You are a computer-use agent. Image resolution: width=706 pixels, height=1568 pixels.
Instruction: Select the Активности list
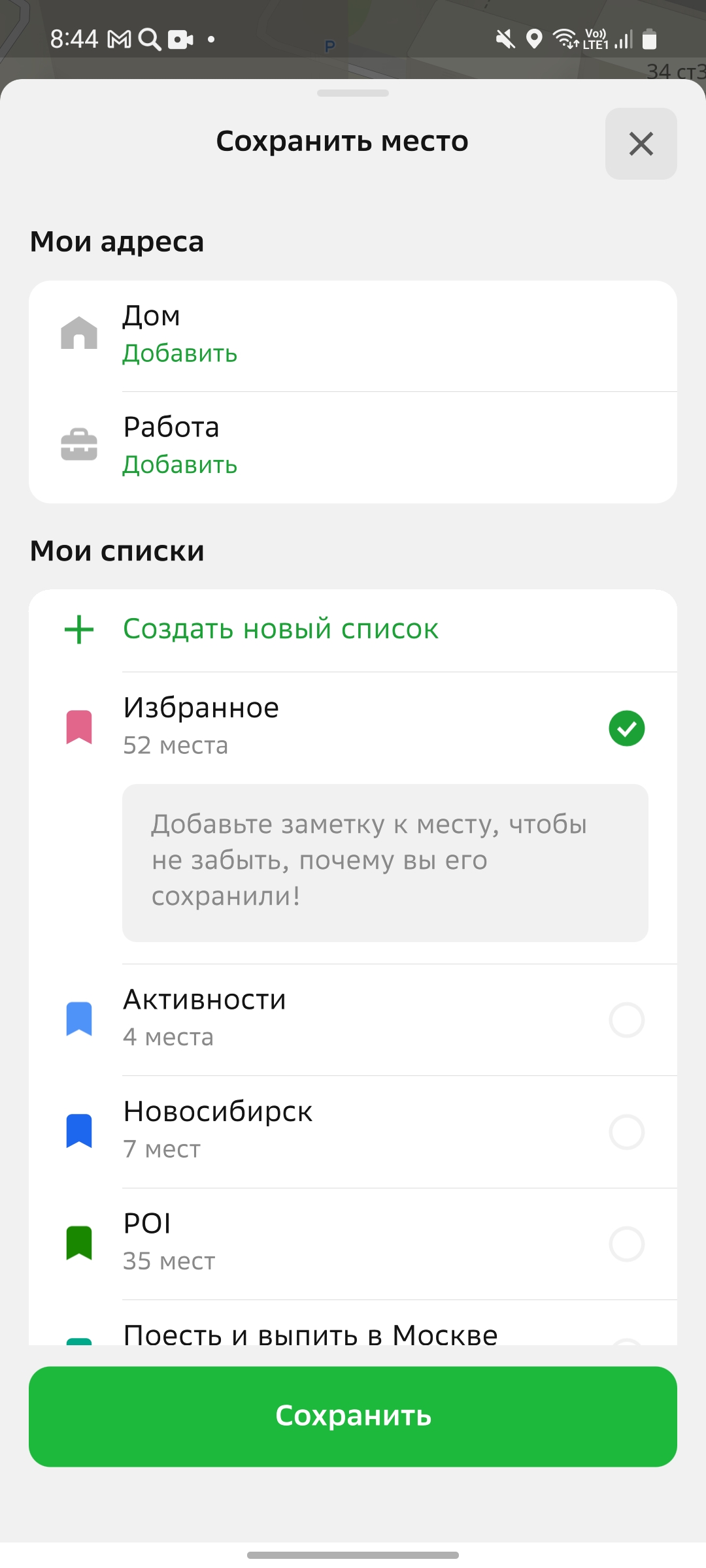(353, 1020)
